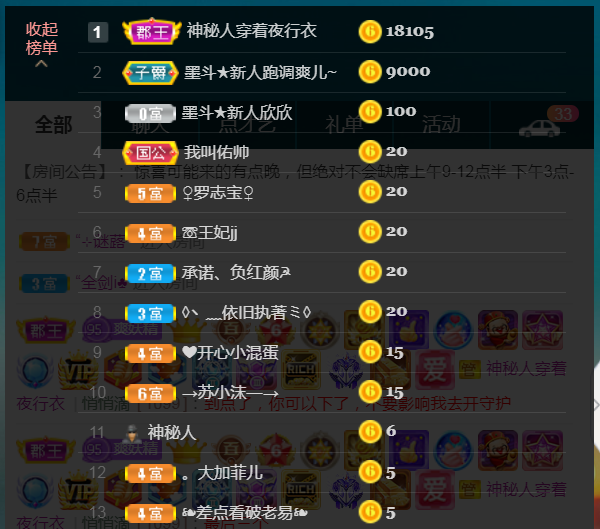
Task: Switch to the 全部 tab
Action: [x=53, y=125]
